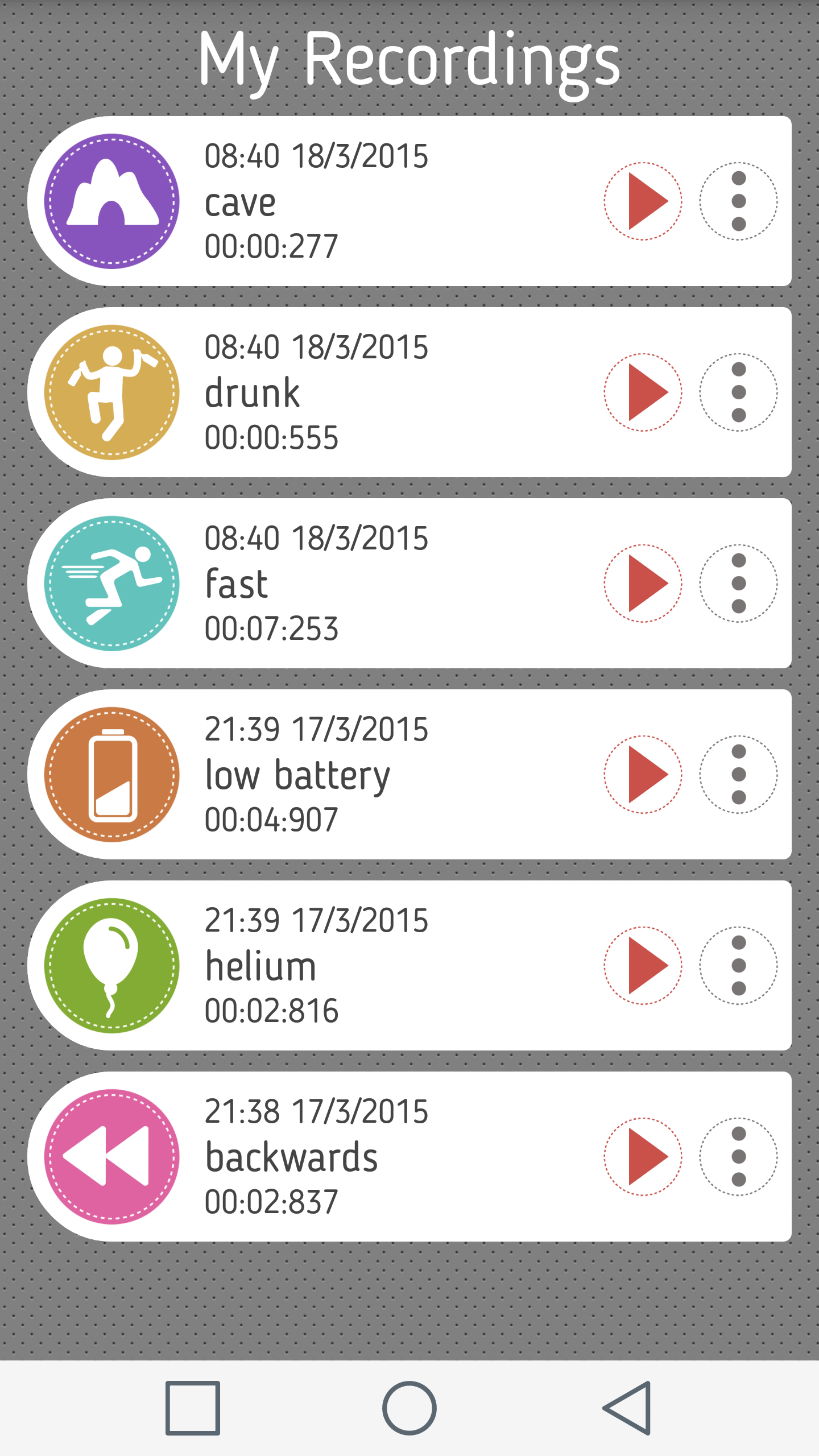Play the helium recording
The height and width of the screenshot is (1456, 819).
click(643, 966)
